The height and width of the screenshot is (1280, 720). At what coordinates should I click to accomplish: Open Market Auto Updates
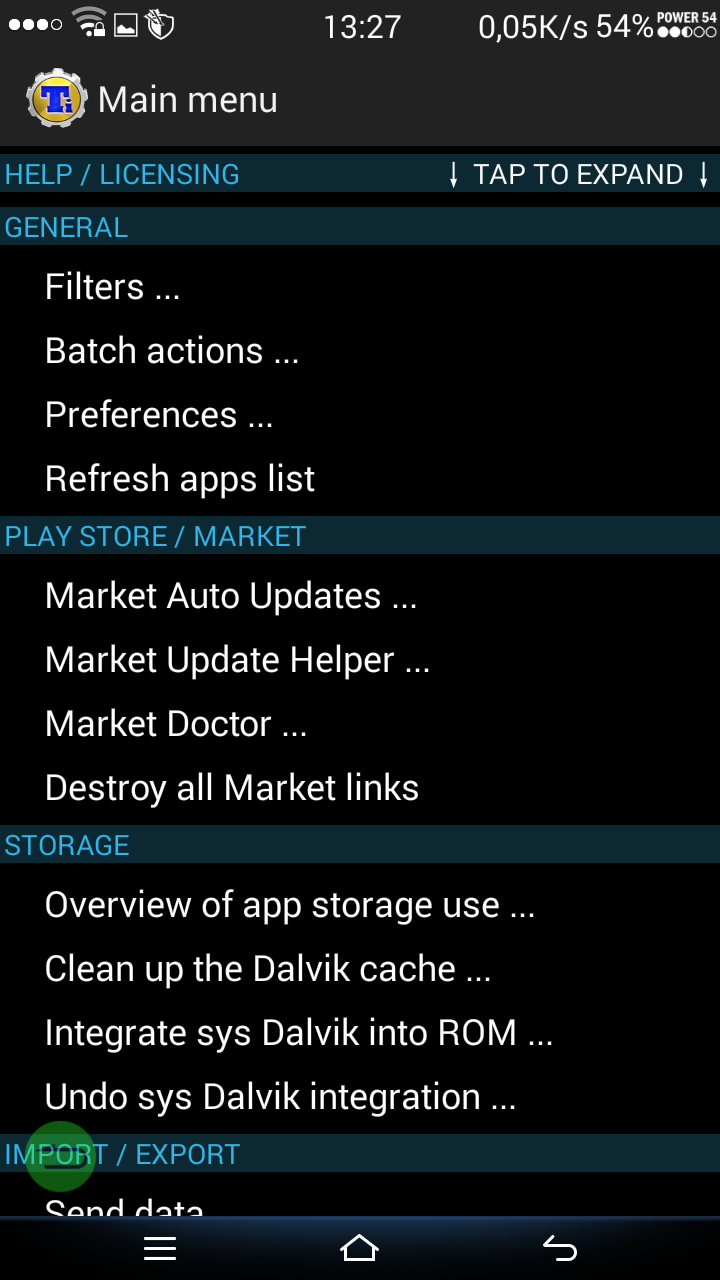(x=360, y=596)
